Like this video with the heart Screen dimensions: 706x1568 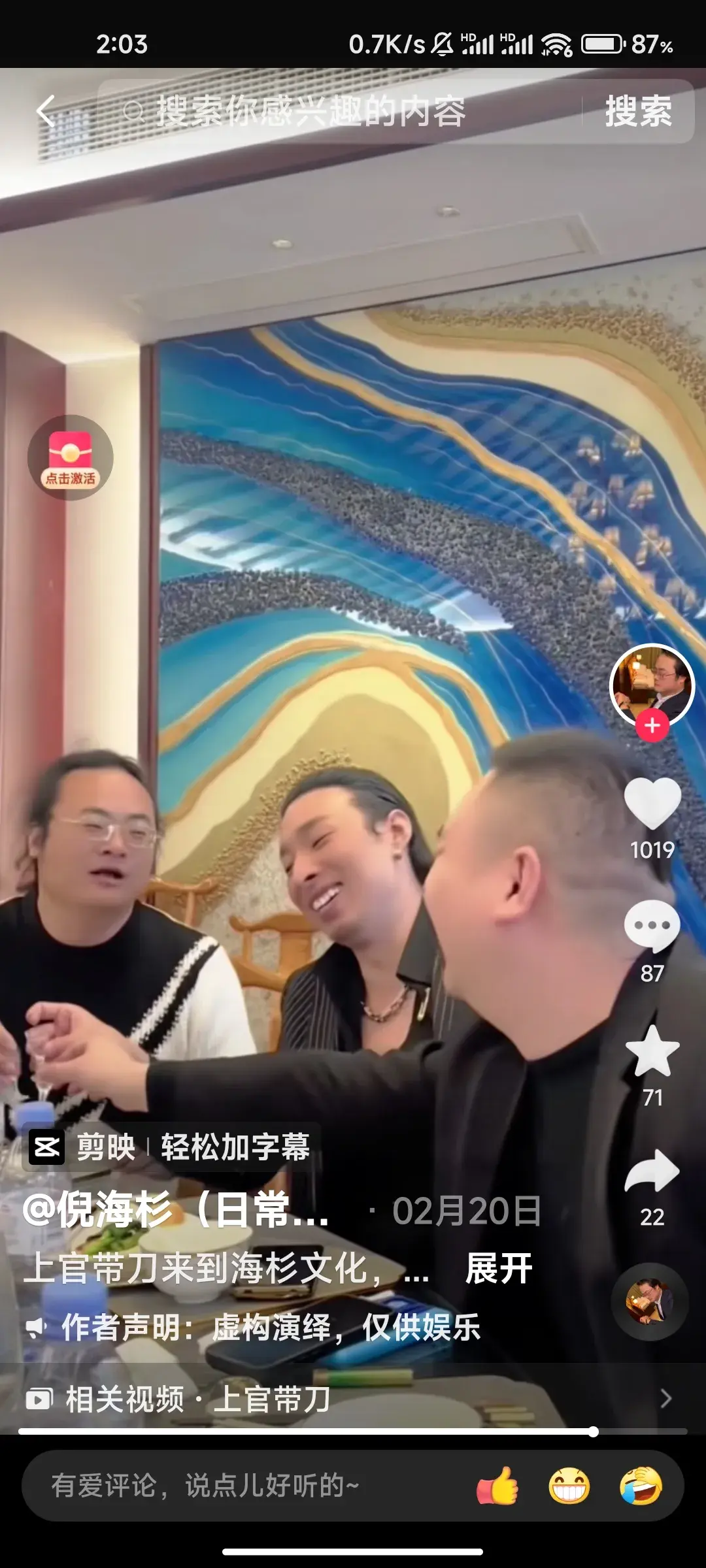coord(652,804)
